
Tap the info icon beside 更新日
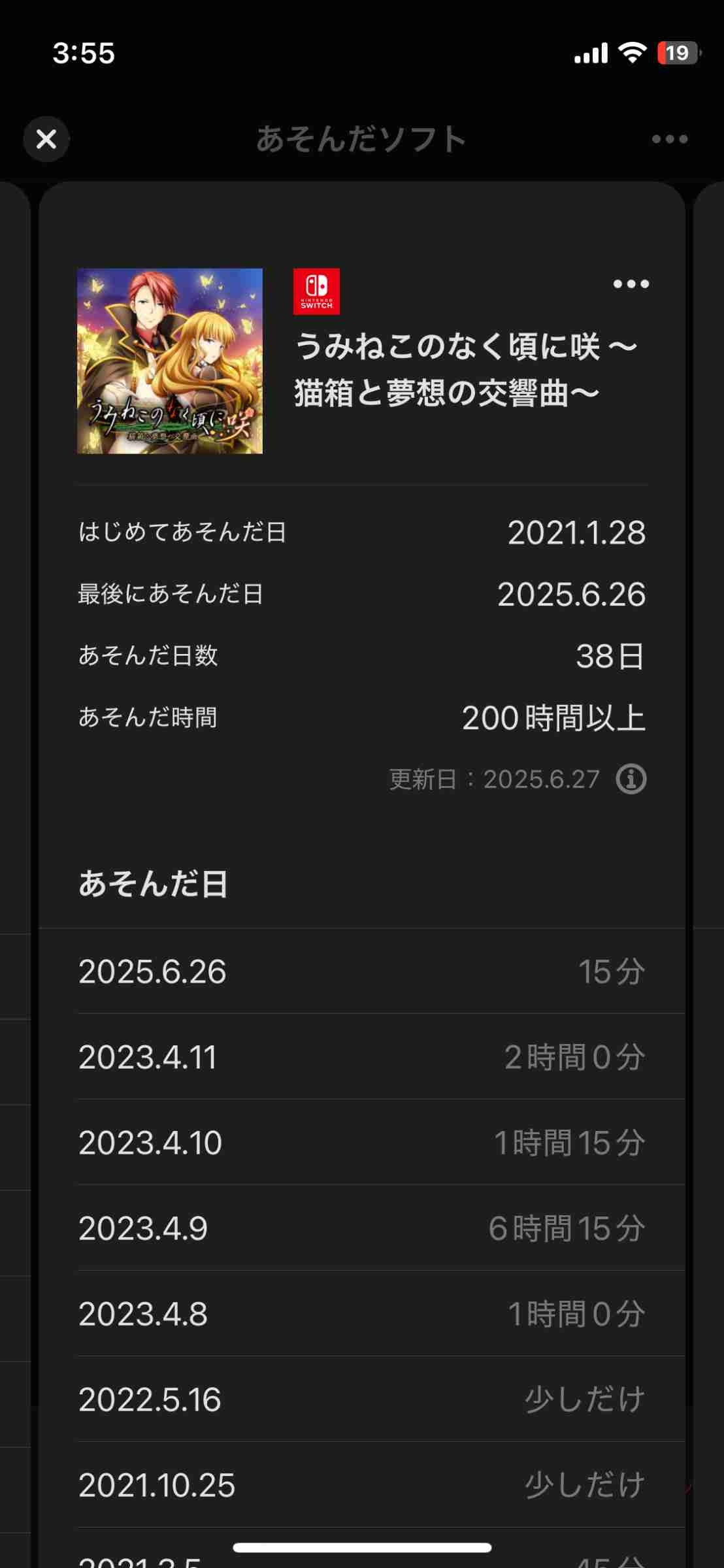631,779
